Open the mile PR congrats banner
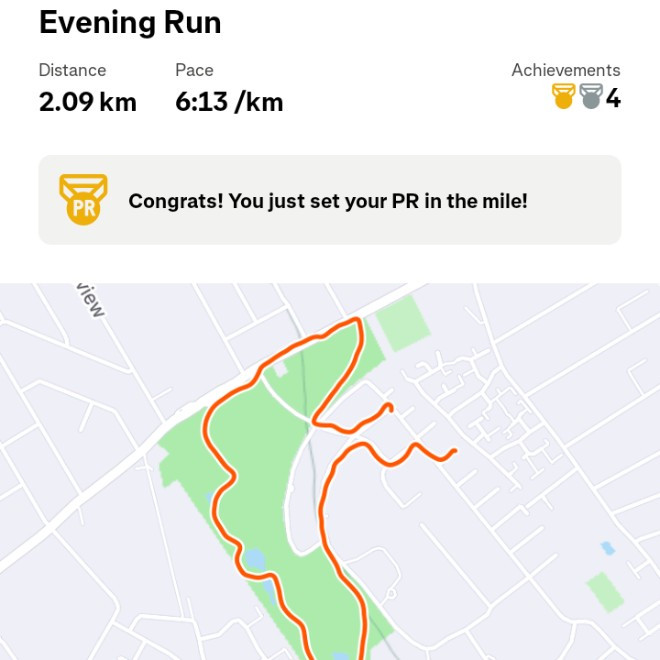This screenshot has width=660, height=660. [329, 200]
